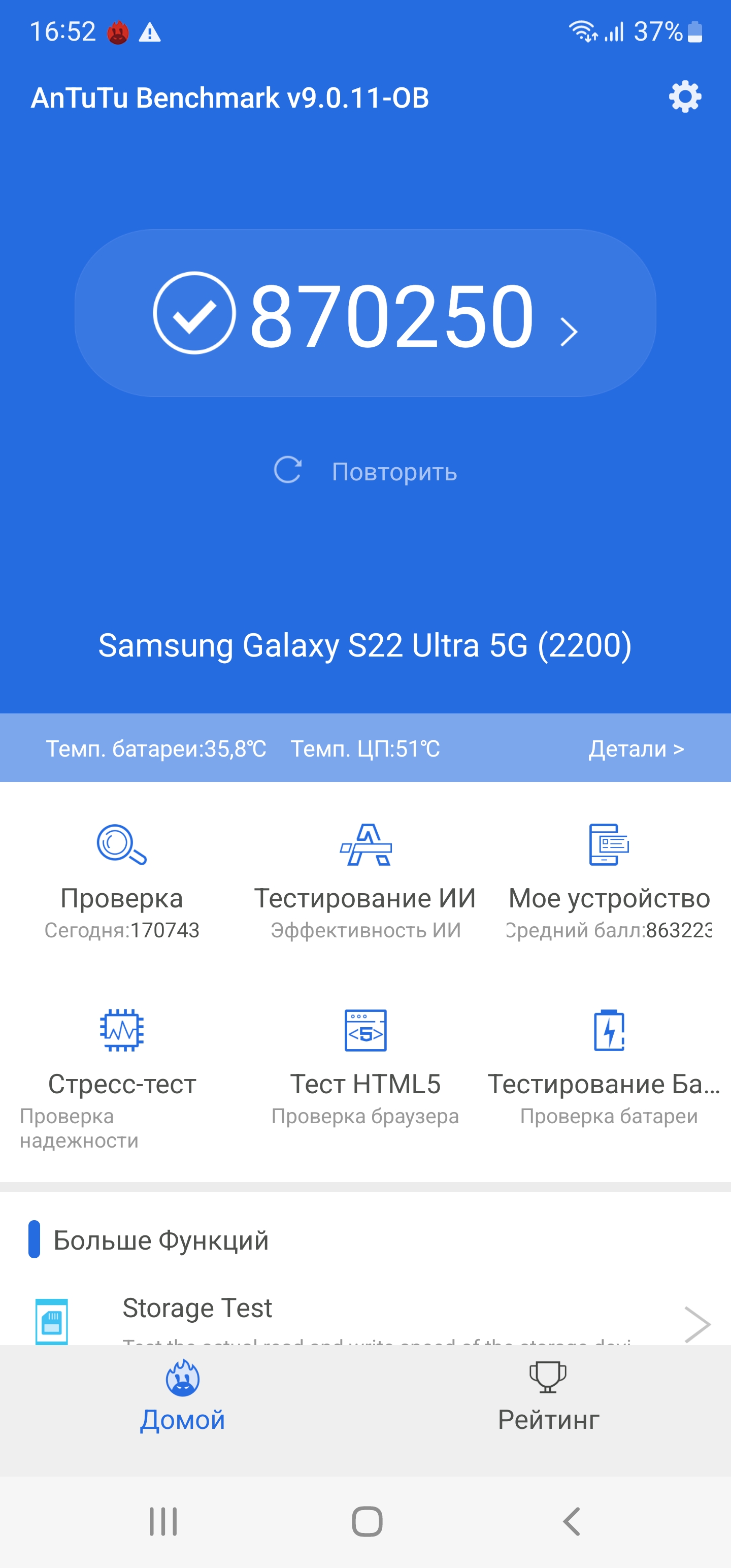Image resolution: width=731 pixels, height=1568 pixels.
Task: Open the settings gear icon
Action: coord(685,97)
